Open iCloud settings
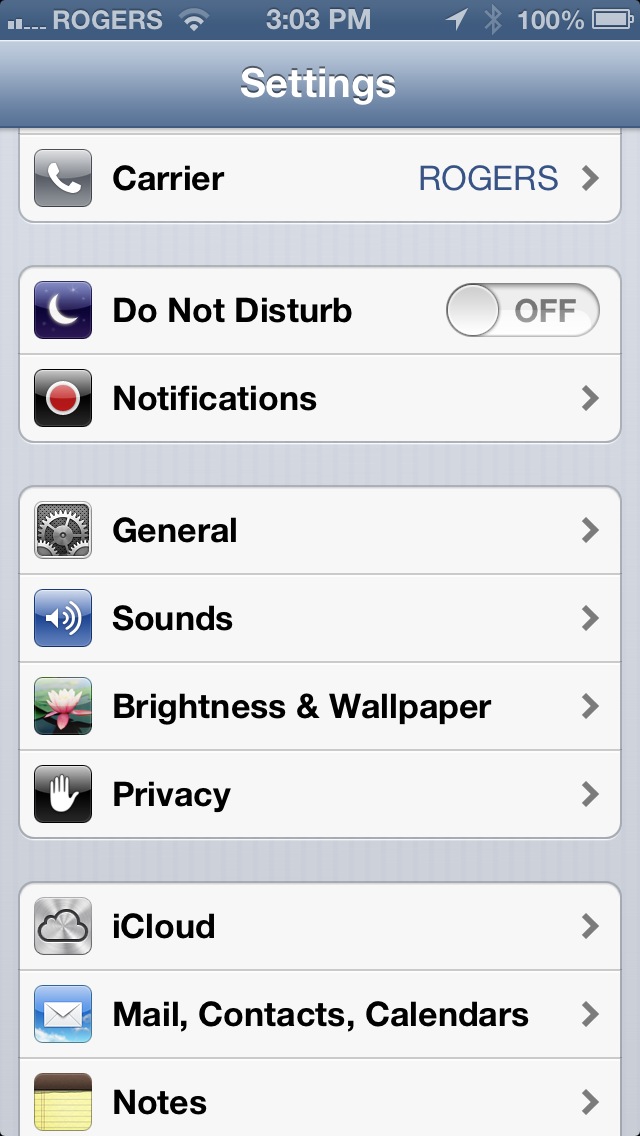640x1136 pixels. point(320,927)
